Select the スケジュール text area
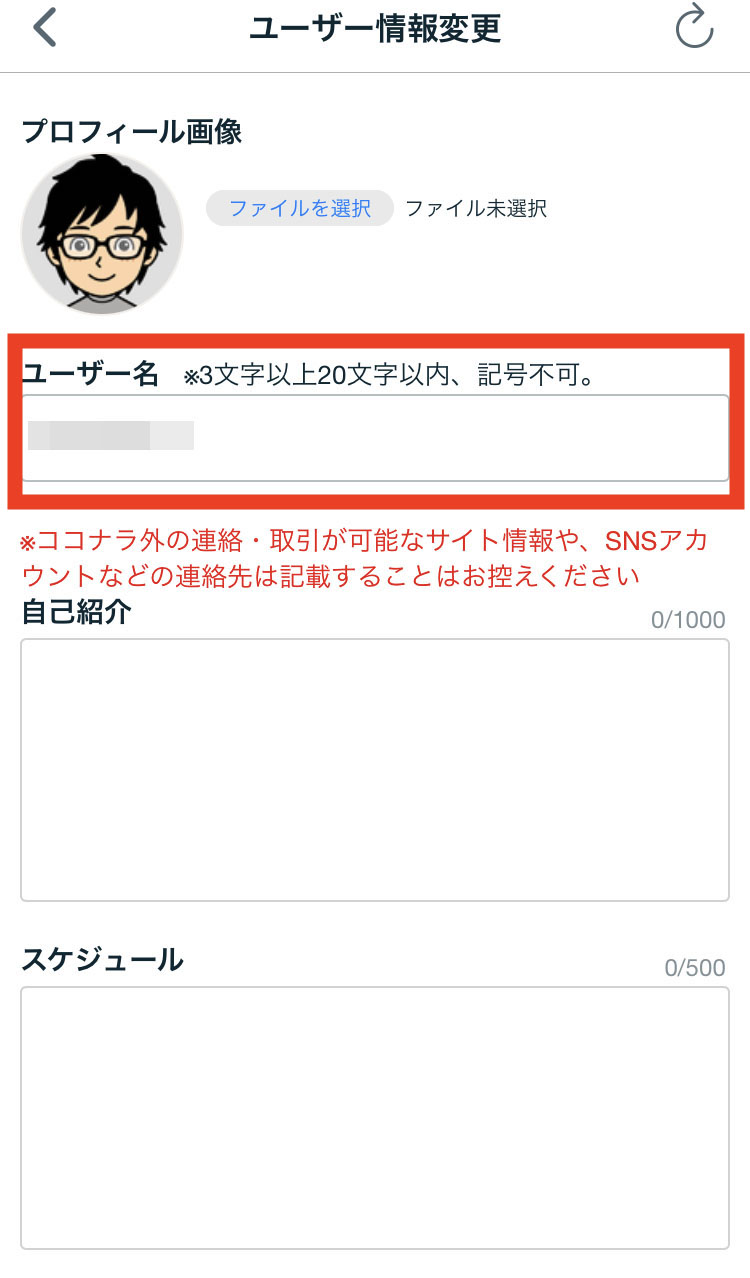750x1278 pixels. click(x=375, y=1117)
